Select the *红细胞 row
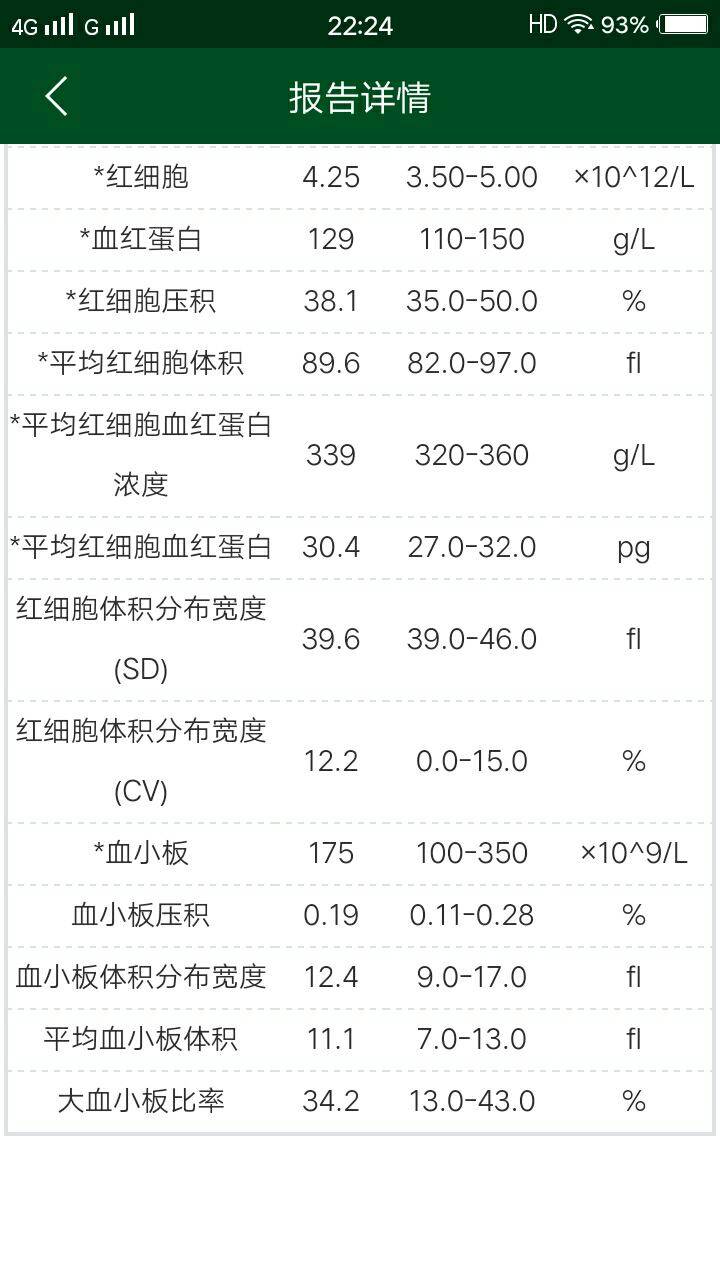This screenshot has width=720, height=1280. pos(360,177)
